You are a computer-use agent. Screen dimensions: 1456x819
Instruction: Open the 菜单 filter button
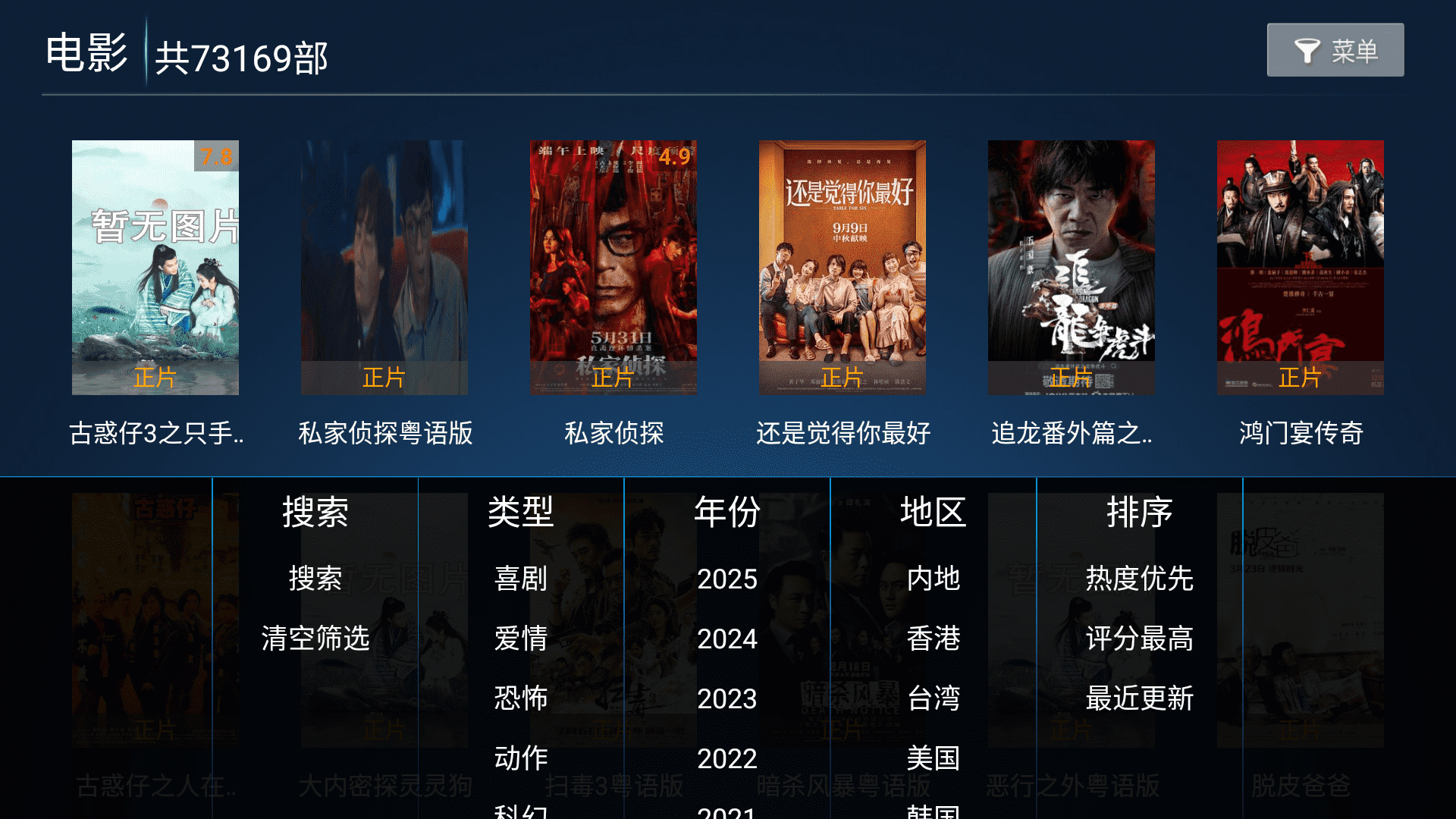click(x=1335, y=51)
